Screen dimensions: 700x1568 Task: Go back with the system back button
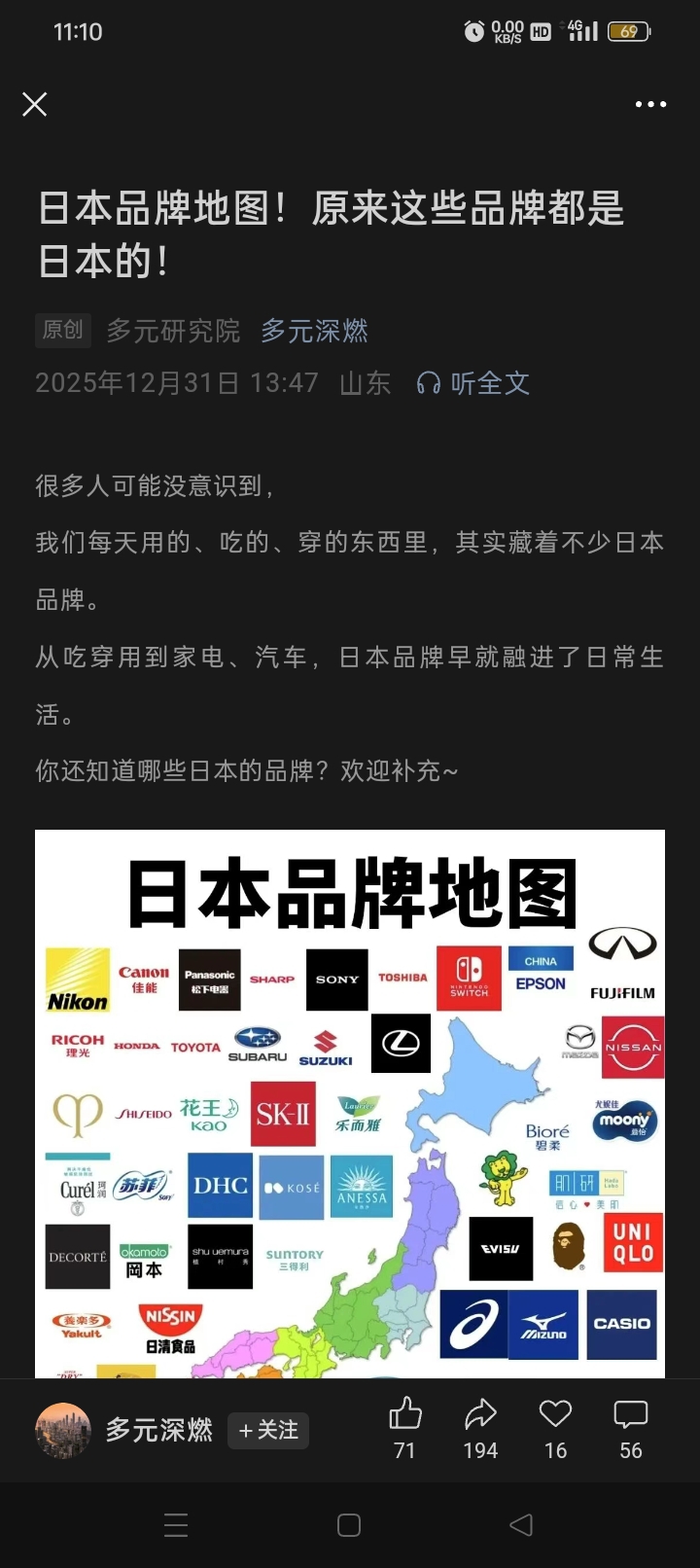point(521,1524)
